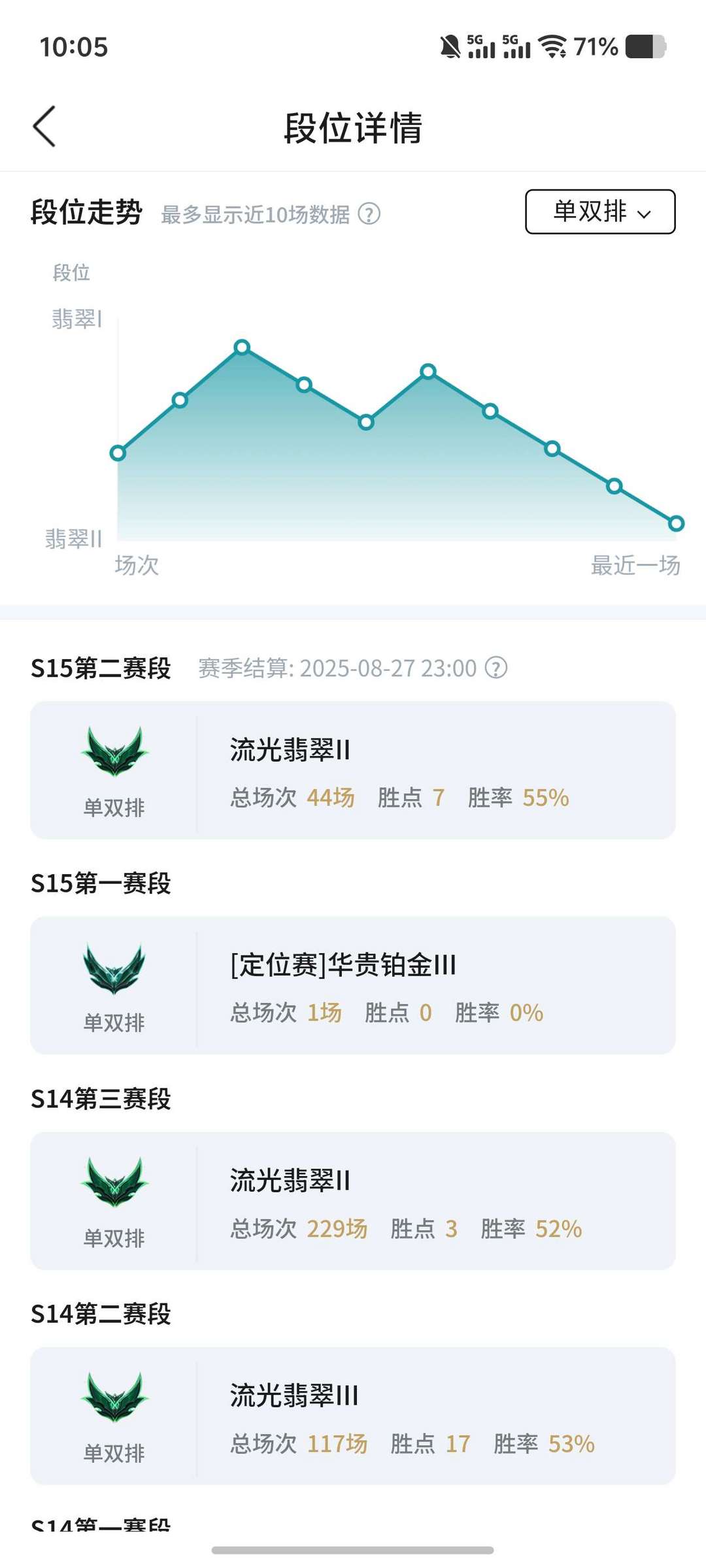Tap the help icon beside 赛季结算 date
Image resolution: width=706 pixels, height=1568 pixels.
[x=496, y=668]
